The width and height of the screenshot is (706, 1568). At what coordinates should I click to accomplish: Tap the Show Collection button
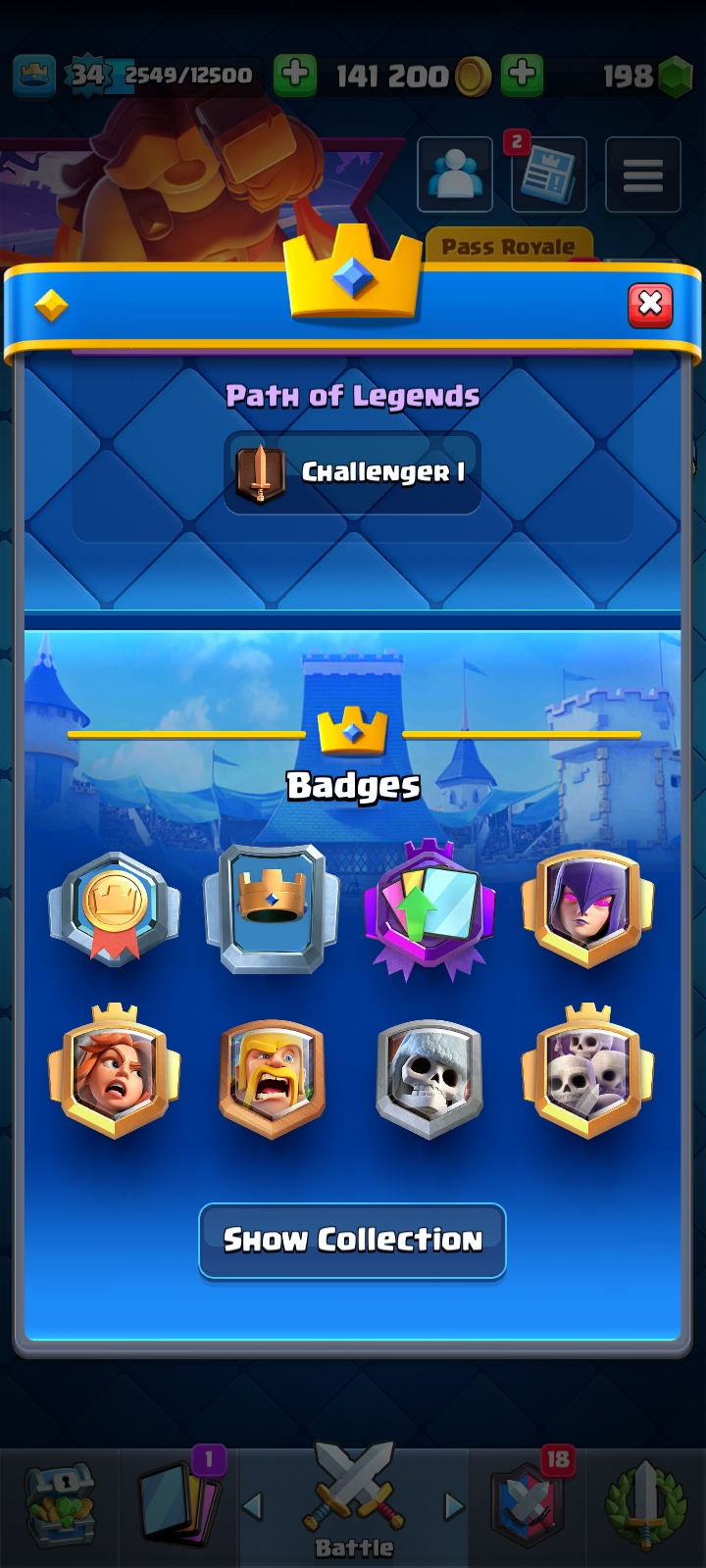pyautogui.click(x=352, y=1241)
